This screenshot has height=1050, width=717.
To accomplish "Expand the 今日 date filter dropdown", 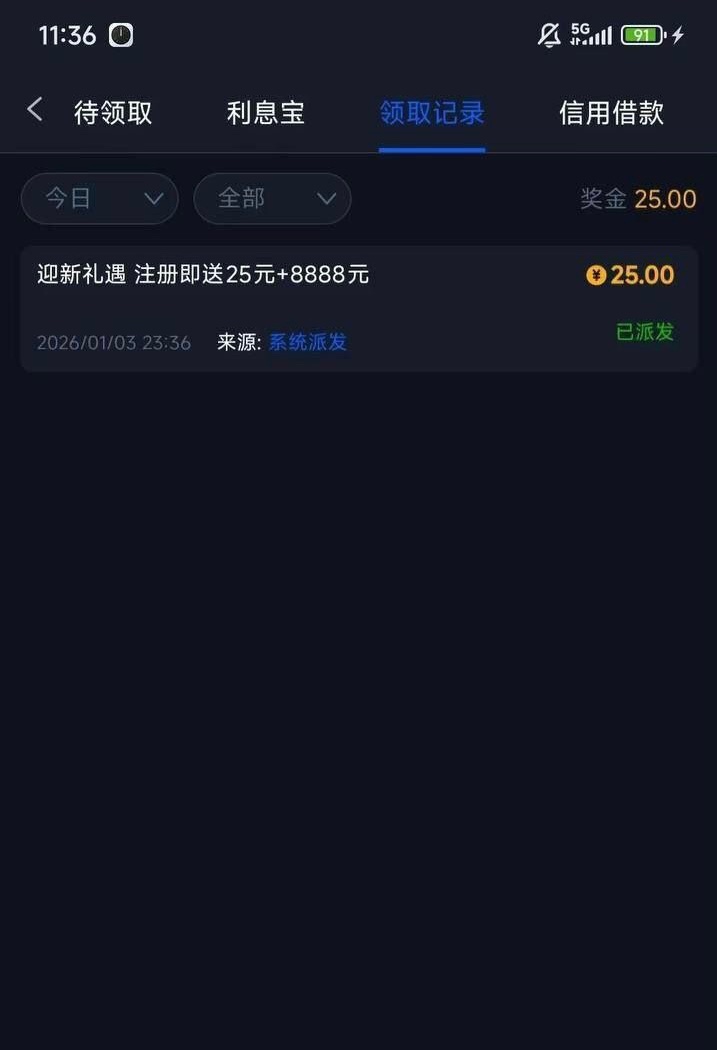I will click(x=100, y=198).
